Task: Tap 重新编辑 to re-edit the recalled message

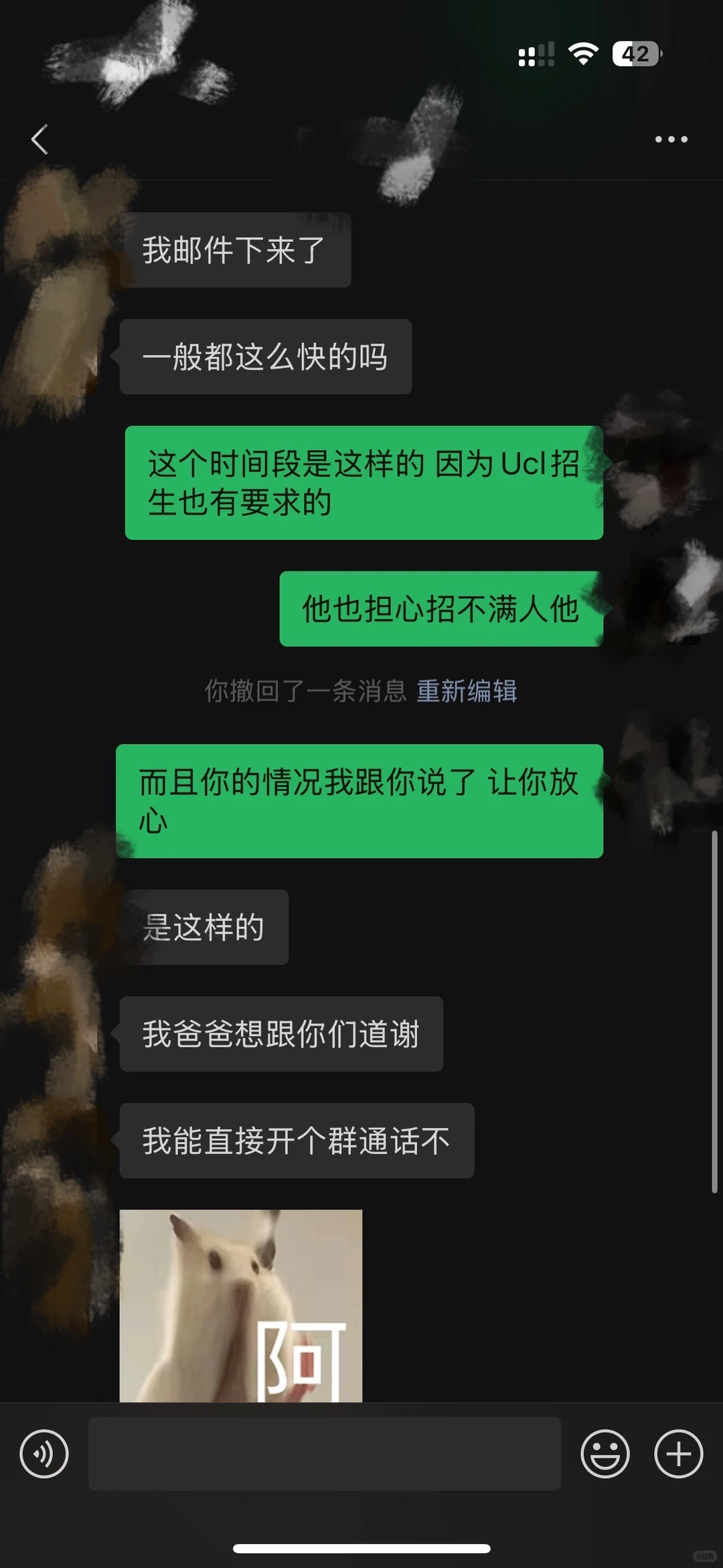Action: click(467, 691)
